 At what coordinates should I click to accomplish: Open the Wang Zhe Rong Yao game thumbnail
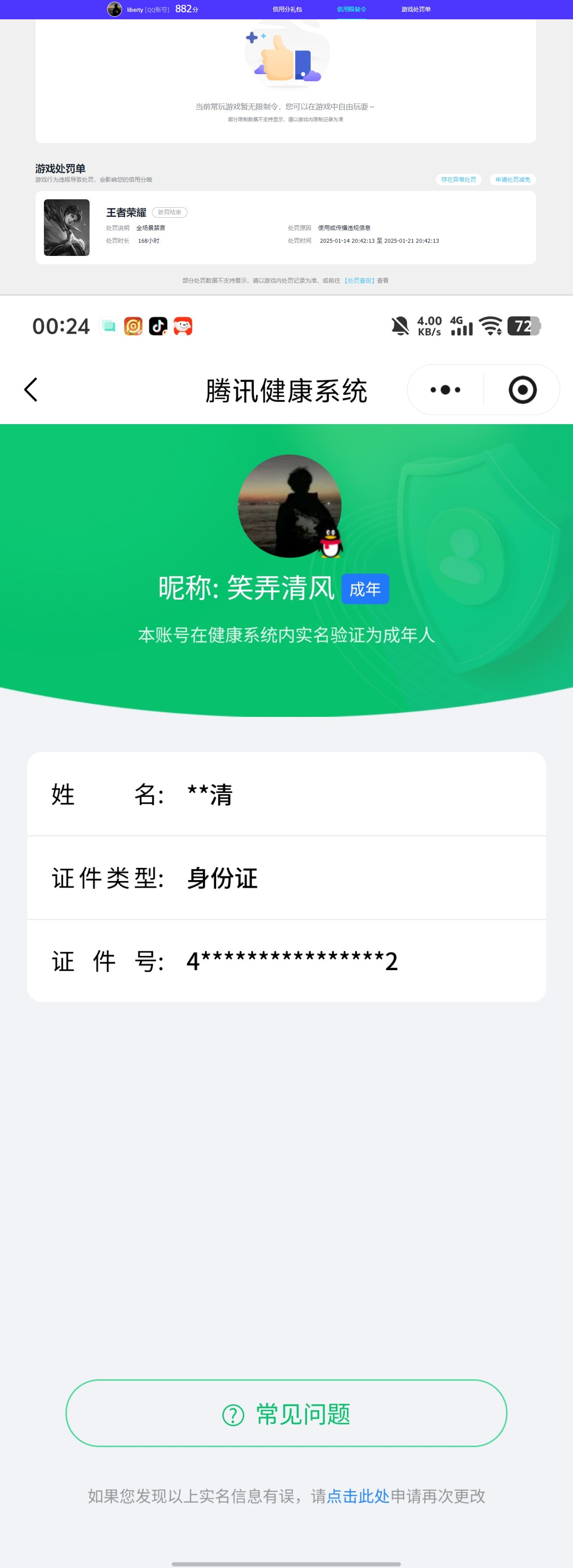pyautogui.click(x=66, y=228)
